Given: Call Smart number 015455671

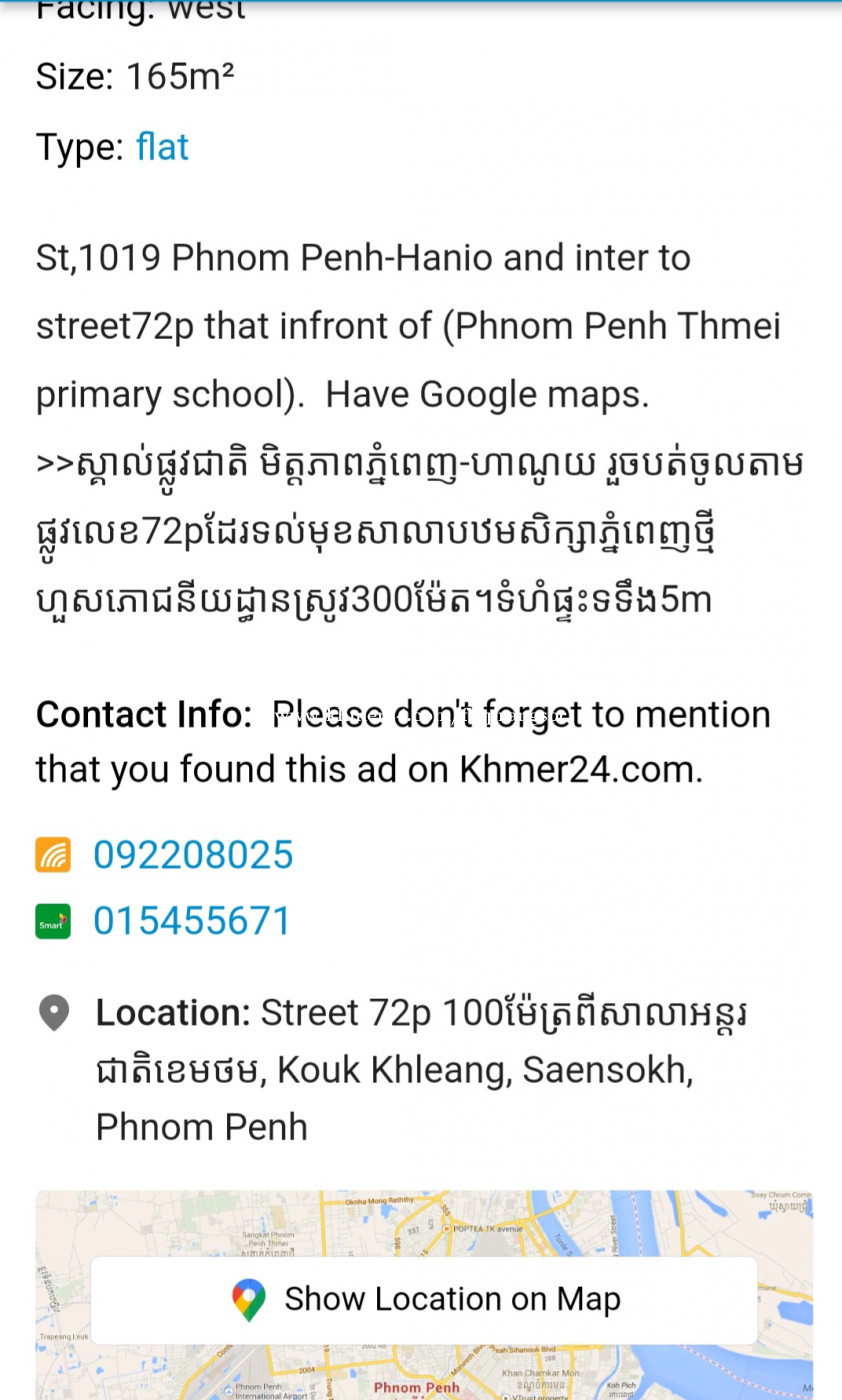Looking at the screenshot, I should (x=192, y=921).
